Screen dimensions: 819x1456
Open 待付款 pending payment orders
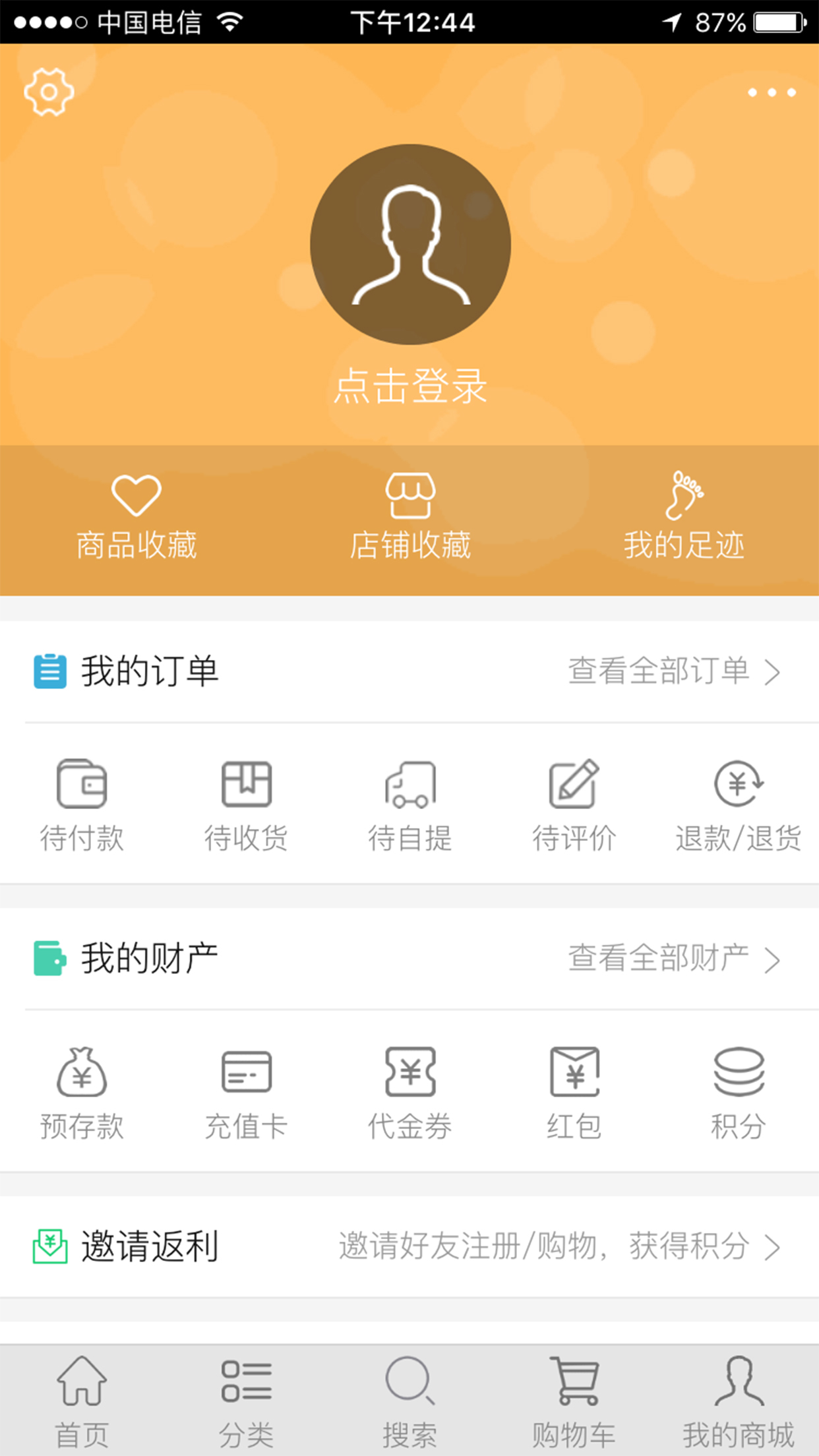point(82,806)
